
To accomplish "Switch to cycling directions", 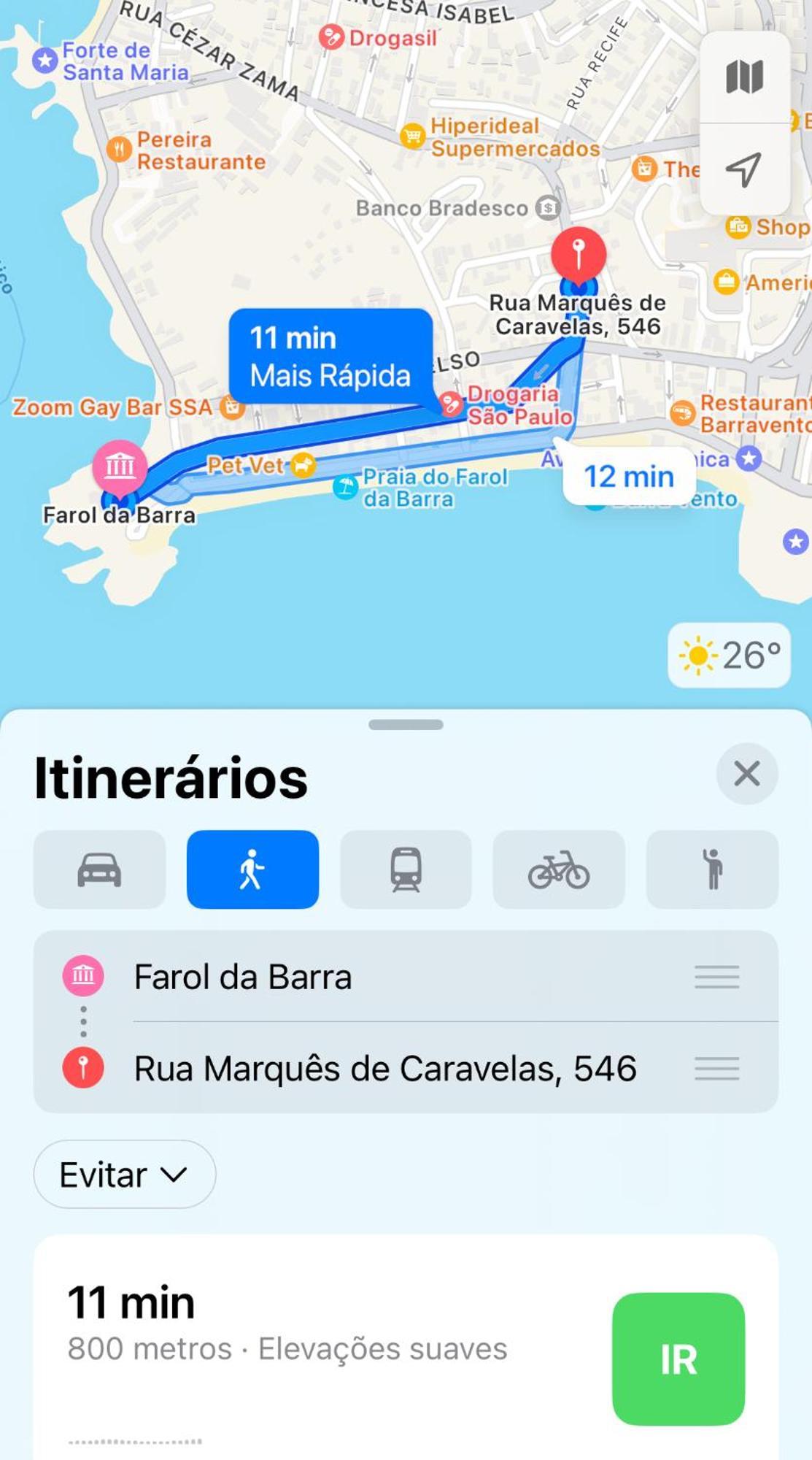I will [x=559, y=869].
